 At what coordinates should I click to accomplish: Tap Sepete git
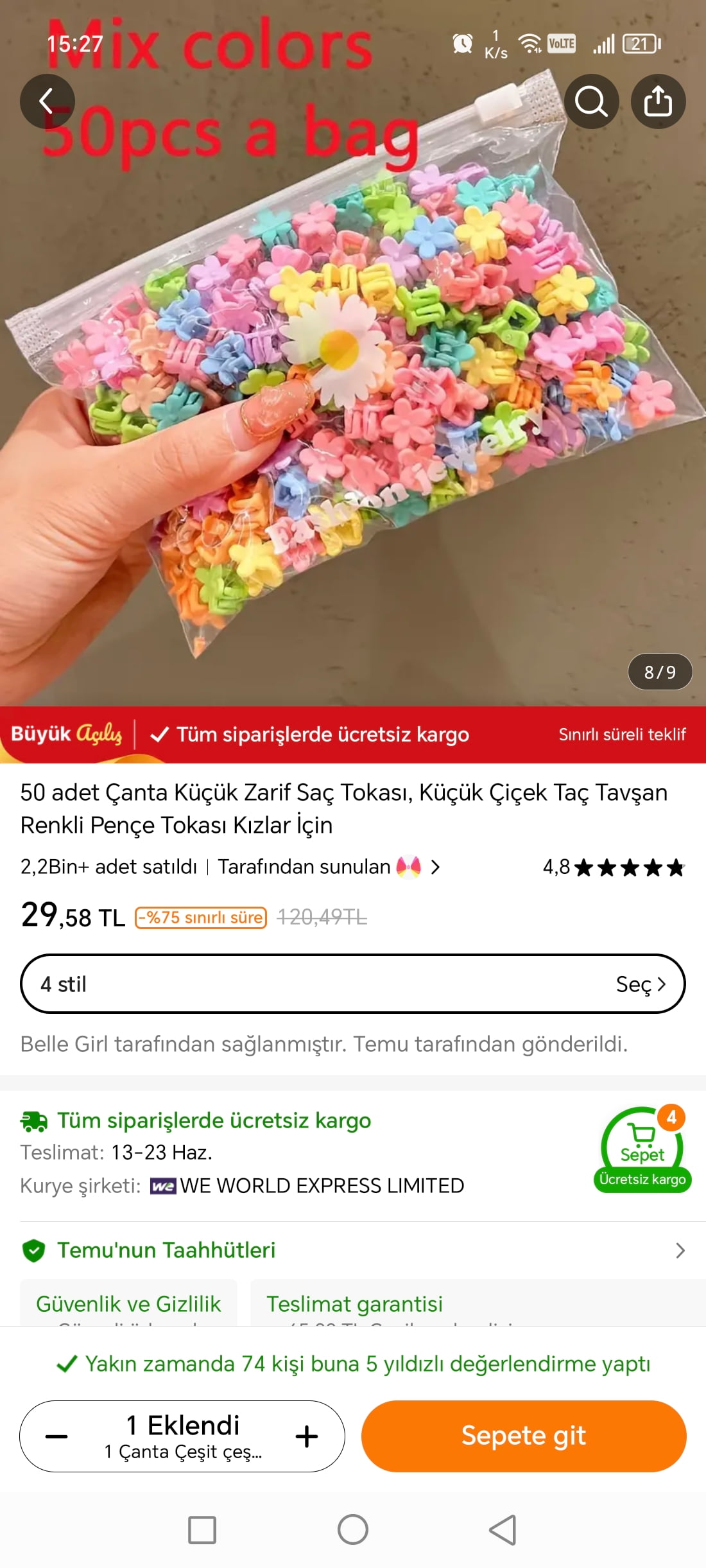click(524, 1436)
